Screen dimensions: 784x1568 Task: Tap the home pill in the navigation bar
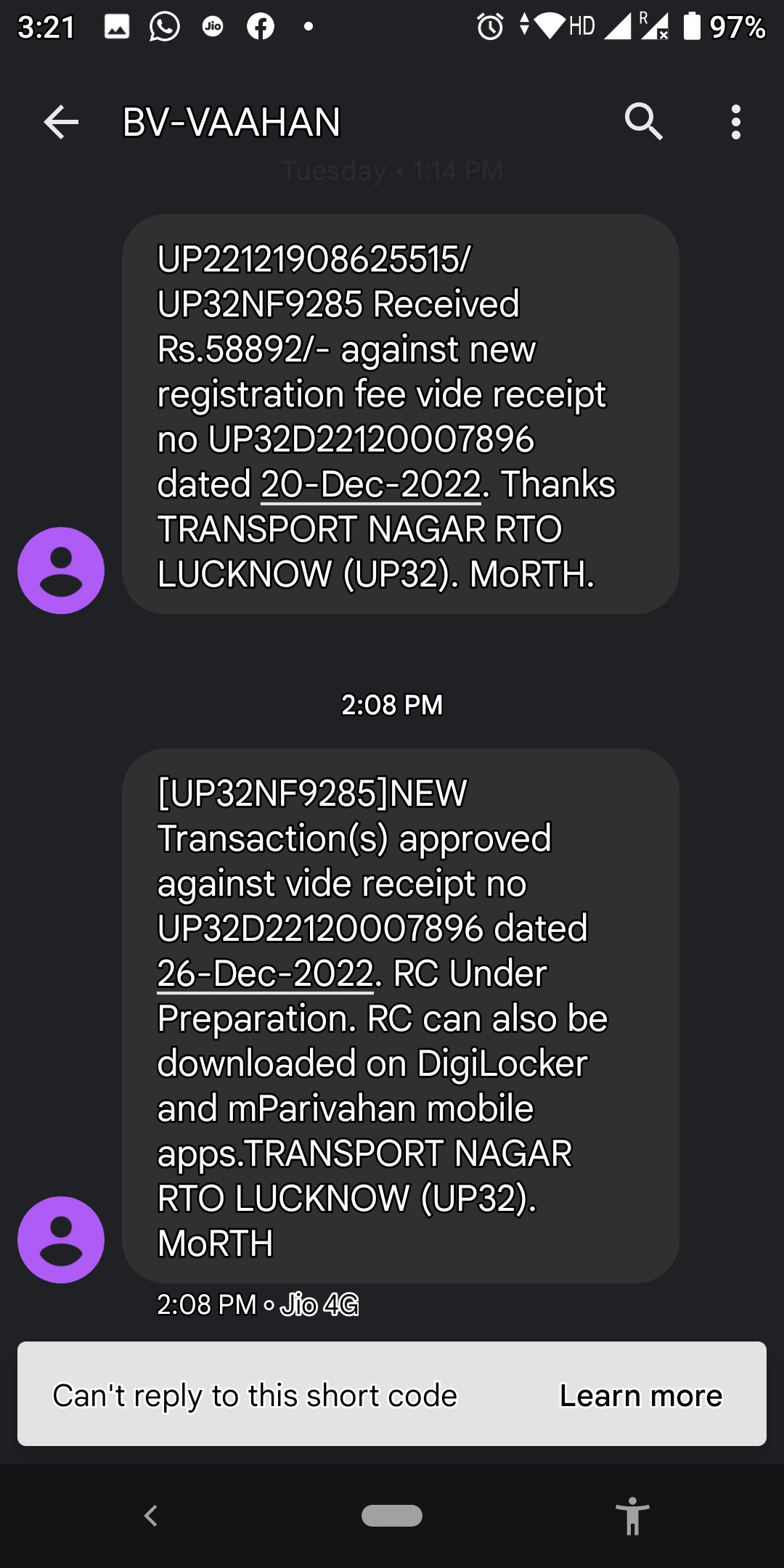[392, 1516]
